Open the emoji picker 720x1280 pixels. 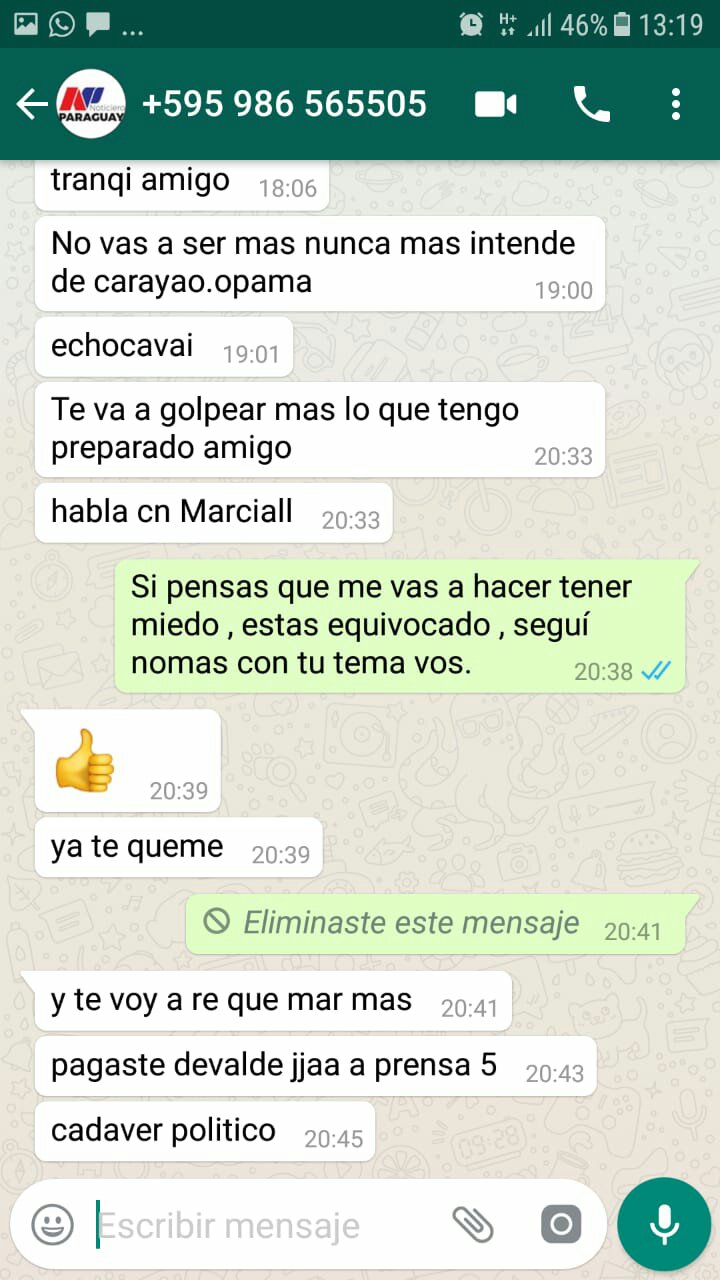(x=52, y=1224)
